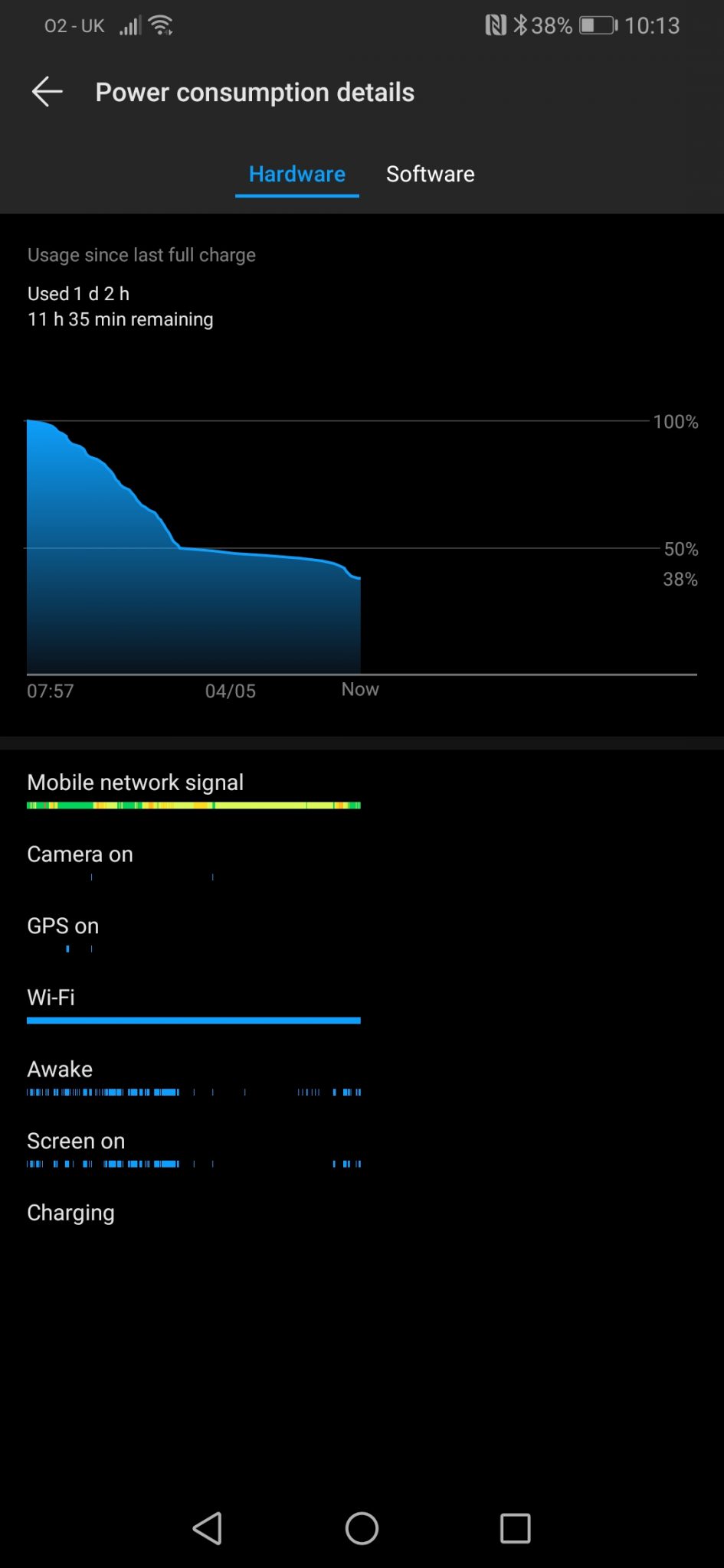724x1568 pixels.
Task: Open recent apps from navigation bar
Action: (515, 1528)
